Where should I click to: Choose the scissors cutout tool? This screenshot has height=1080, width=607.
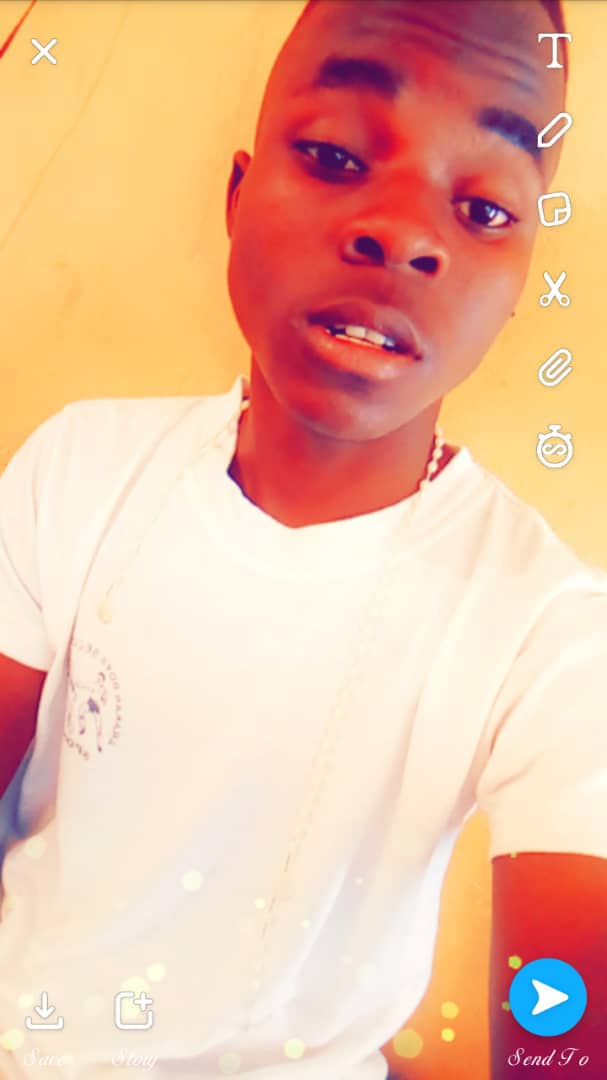click(x=554, y=289)
